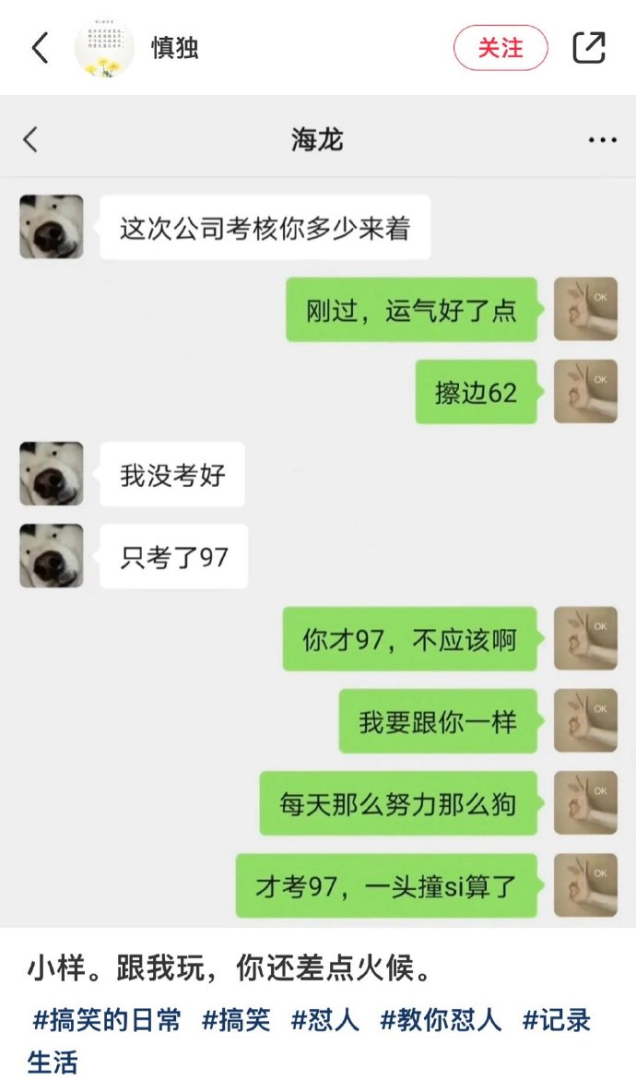This screenshot has height=1080, width=636.
Task: Open the #搞笑 hashtag
Action: point(236,1020)
